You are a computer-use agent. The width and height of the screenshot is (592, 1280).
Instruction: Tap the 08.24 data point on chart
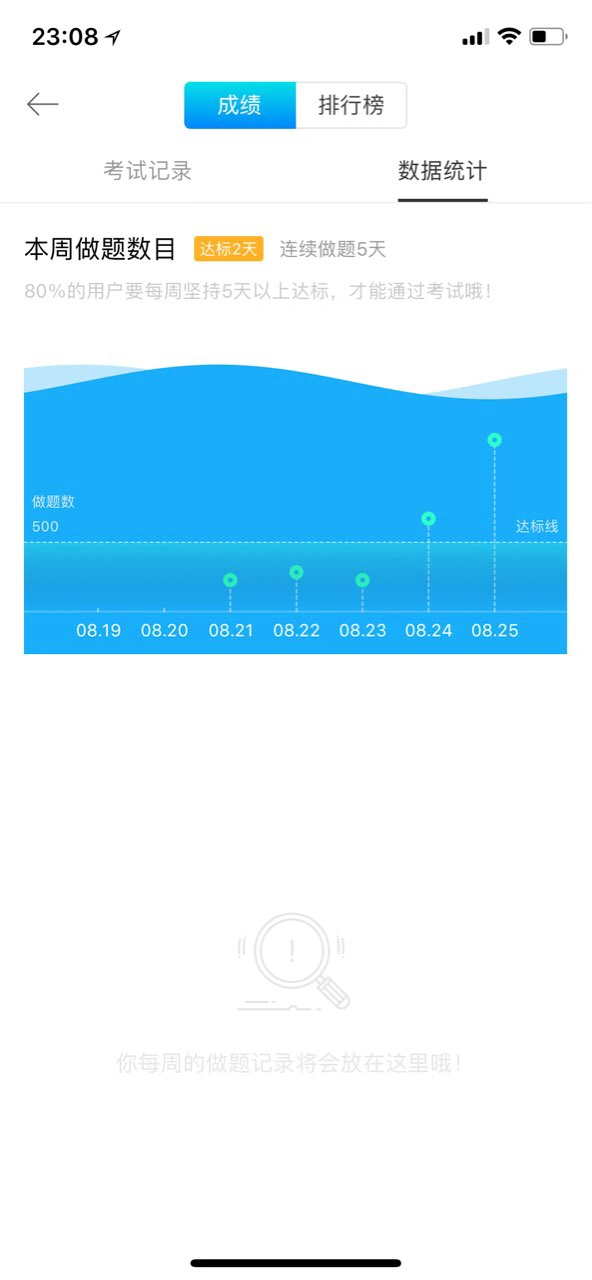(428, 518)
